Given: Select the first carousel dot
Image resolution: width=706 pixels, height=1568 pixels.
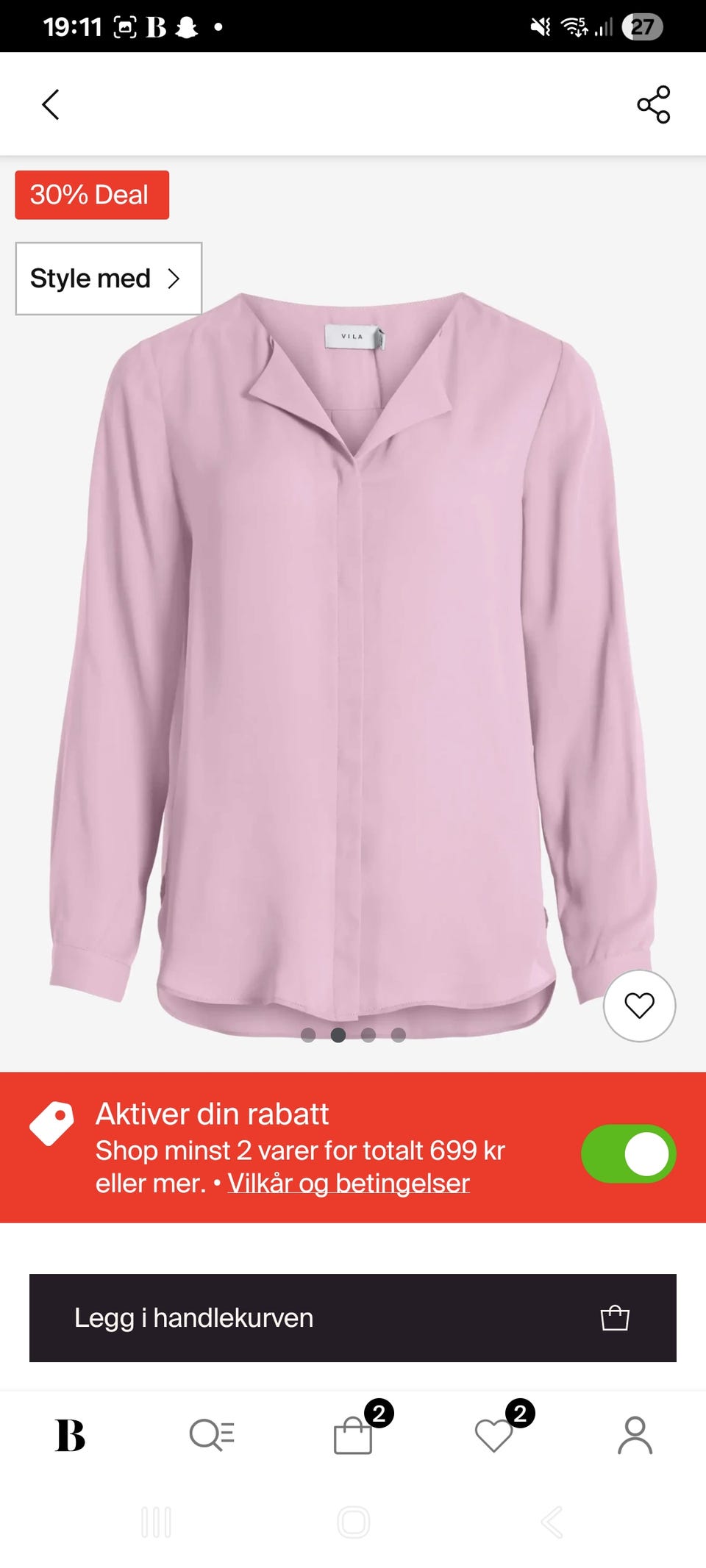Looking at the screenshot, I should coord(307,1035).
